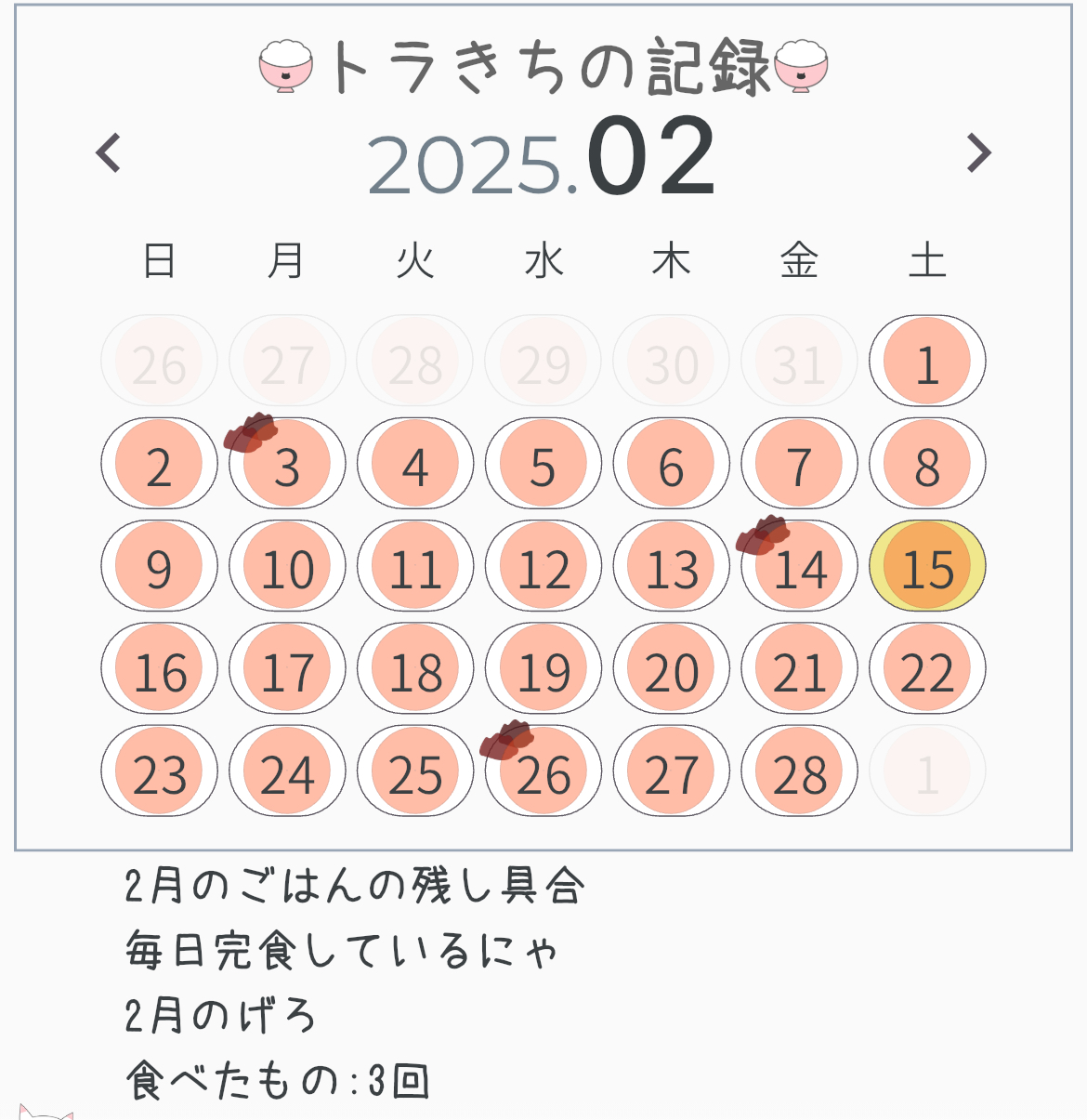
Task: Open day 17 of February
Action: click(x=287, y=669)
